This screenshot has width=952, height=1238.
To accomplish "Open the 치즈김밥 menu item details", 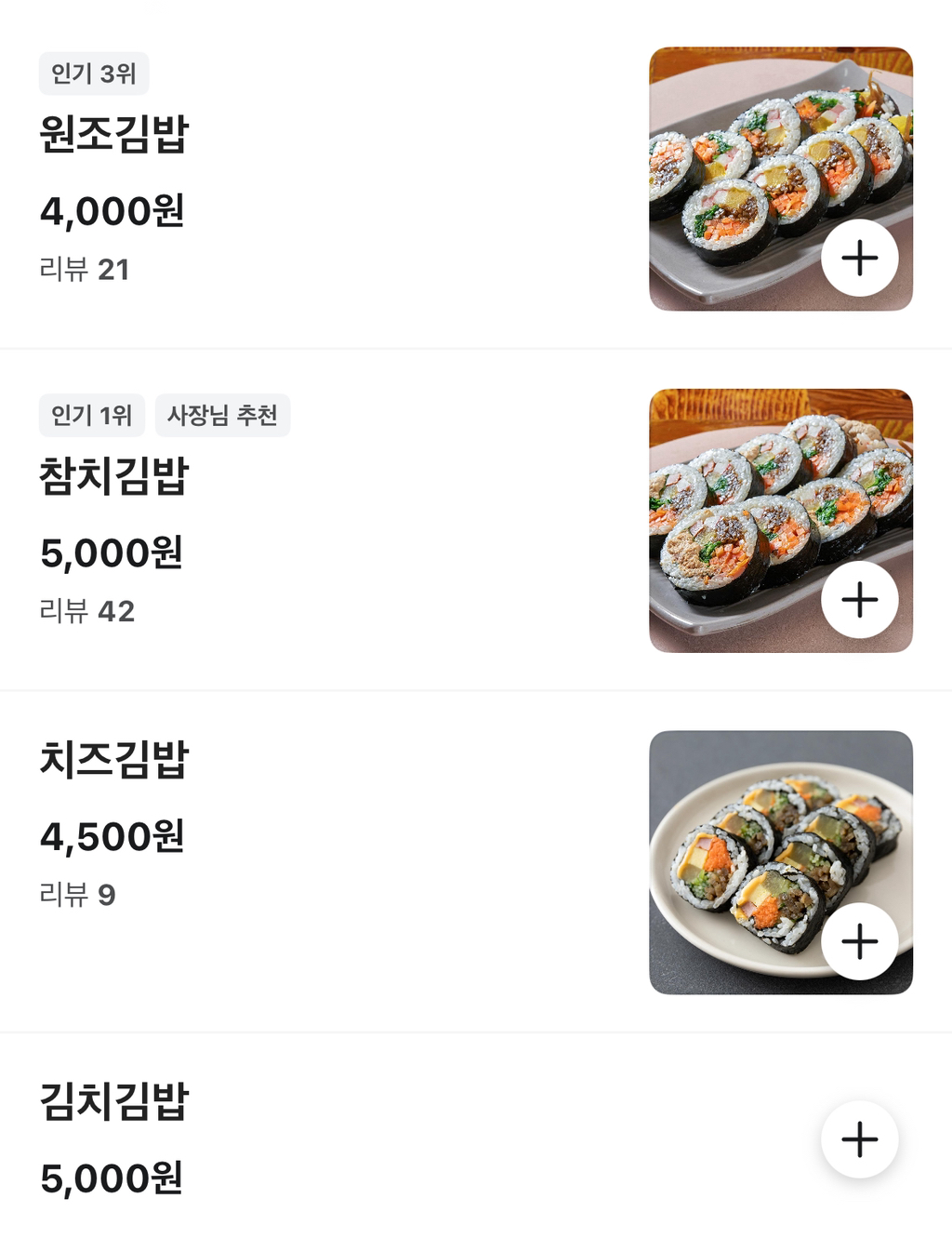I will point(114,760).
